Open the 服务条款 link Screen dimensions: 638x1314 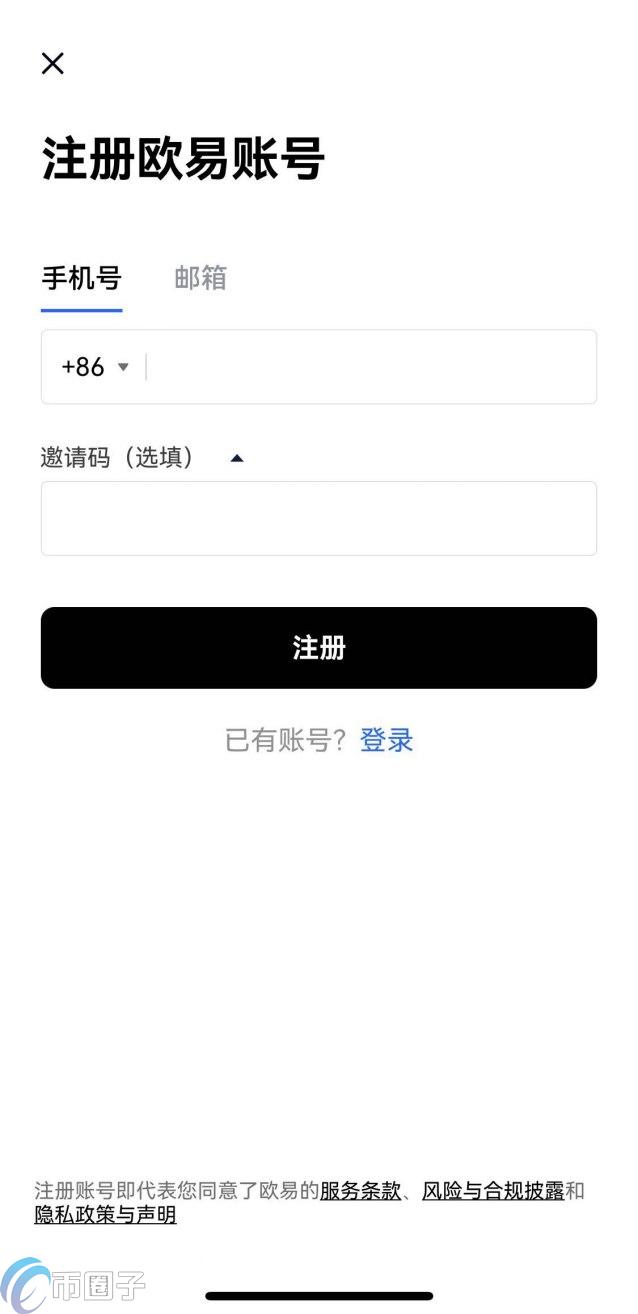click(360, 1191)
